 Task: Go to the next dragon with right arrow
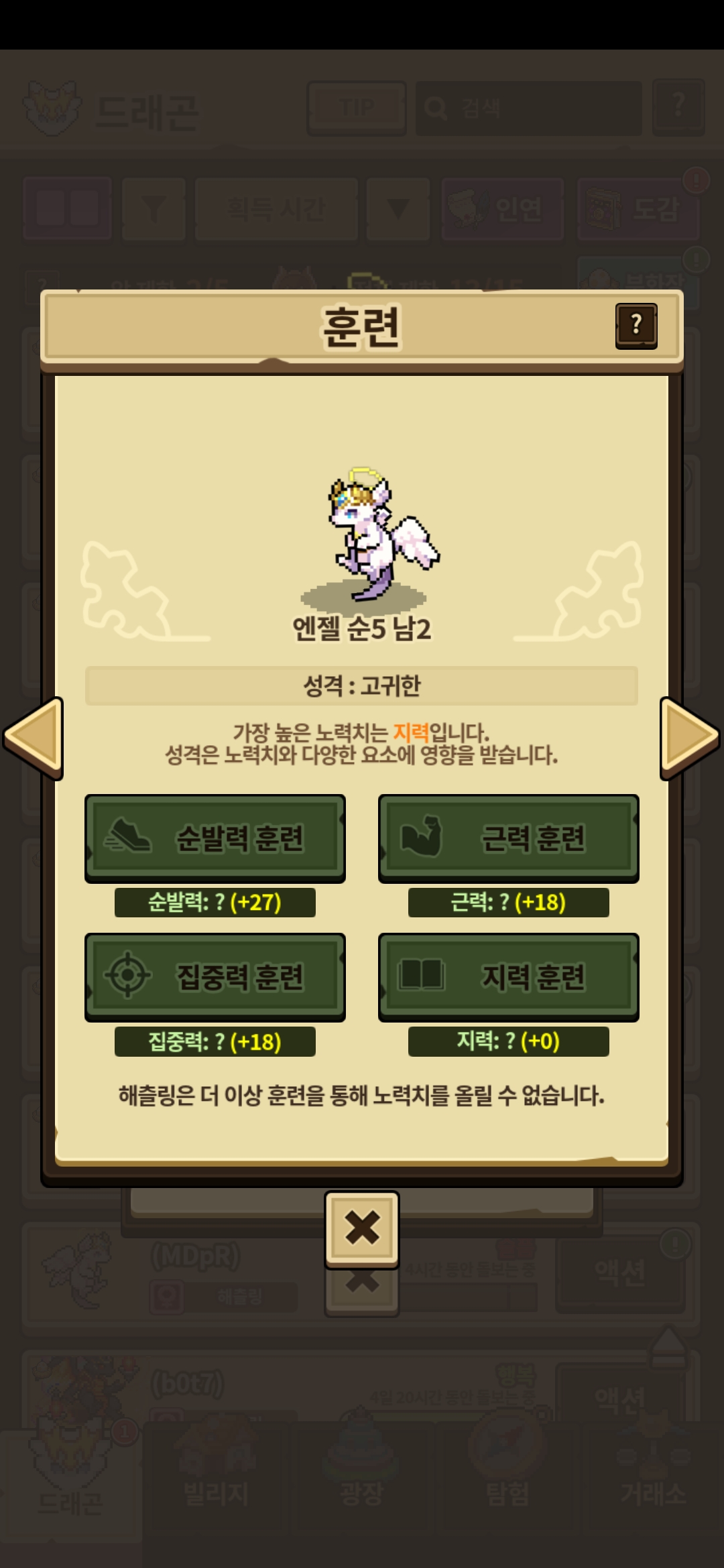point(689,737)
